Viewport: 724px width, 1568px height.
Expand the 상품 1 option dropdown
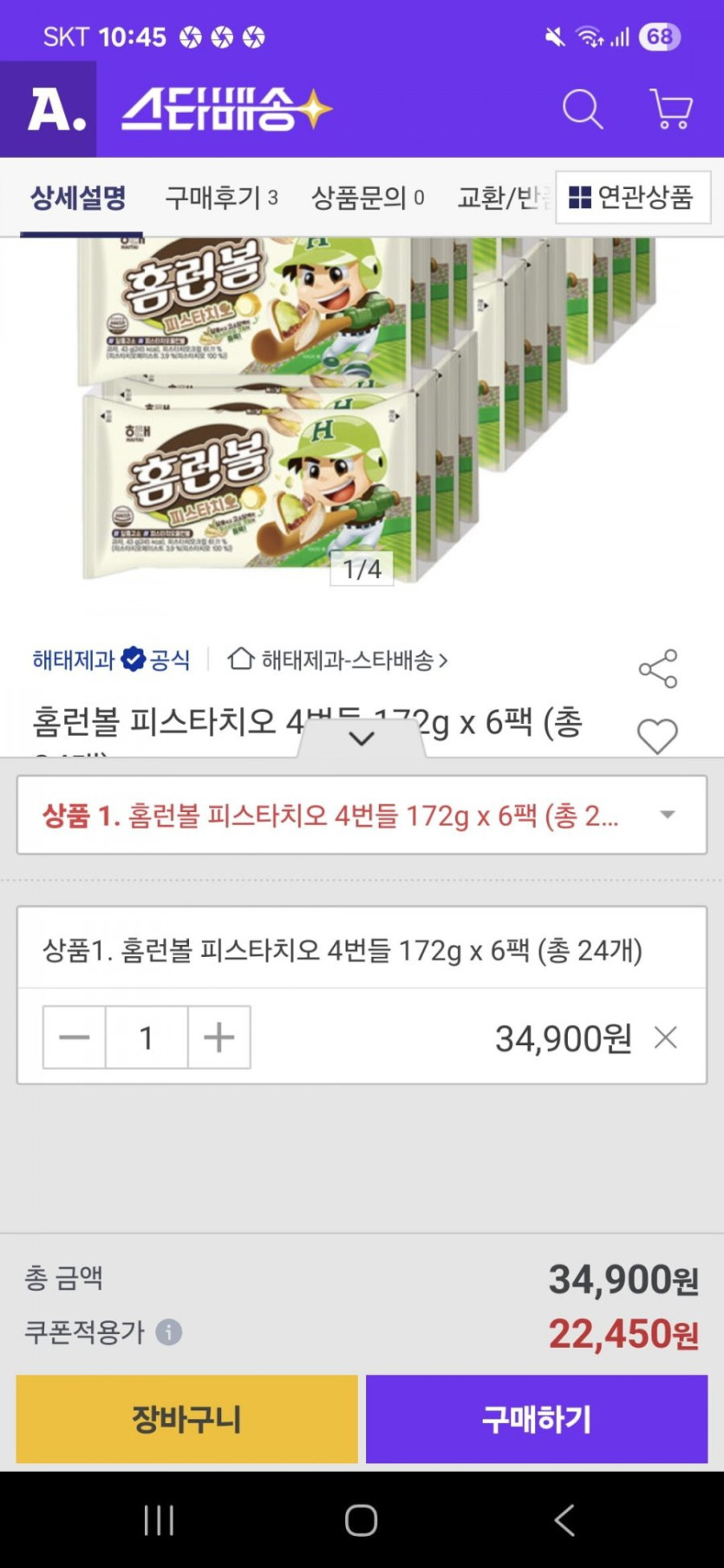tap(362, 815)
